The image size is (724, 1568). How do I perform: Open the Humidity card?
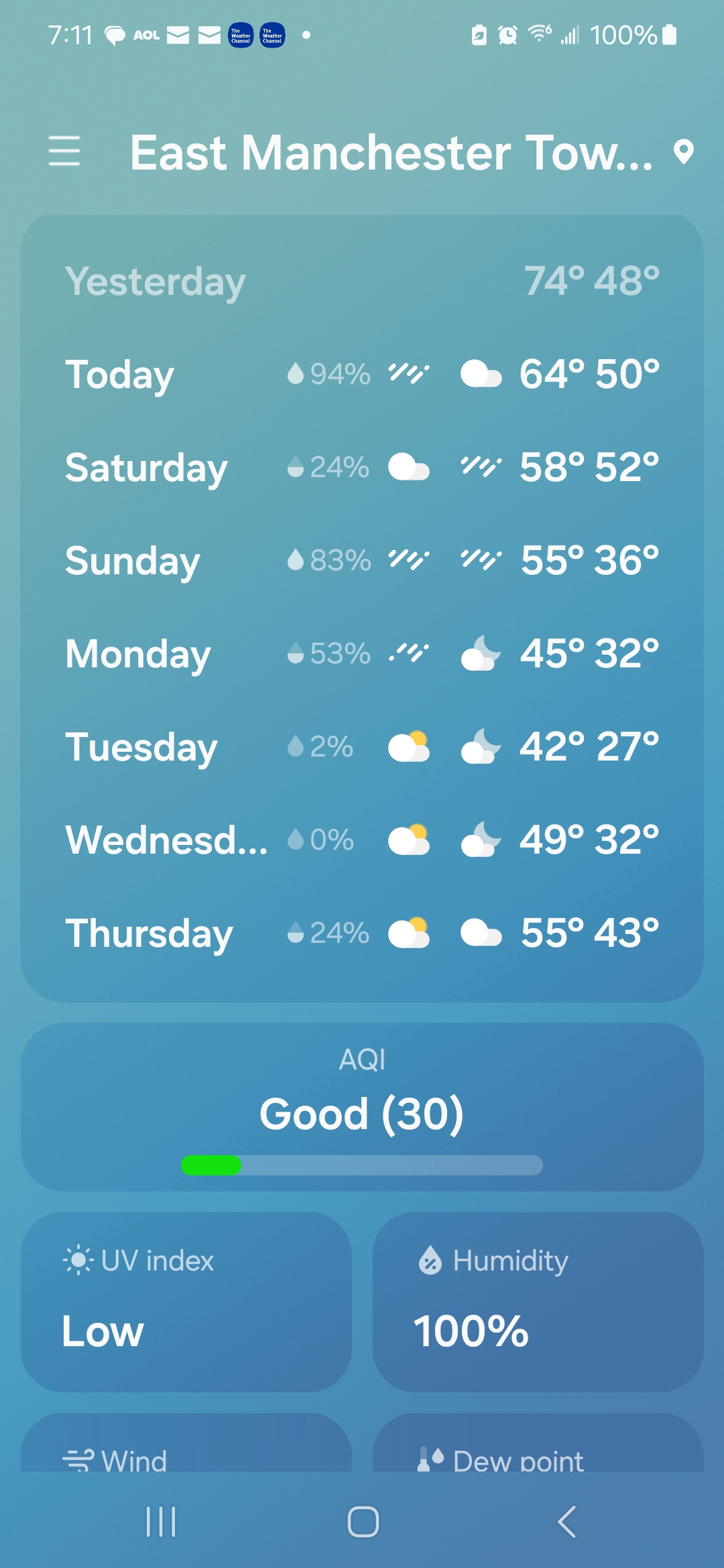point(538,1301)
